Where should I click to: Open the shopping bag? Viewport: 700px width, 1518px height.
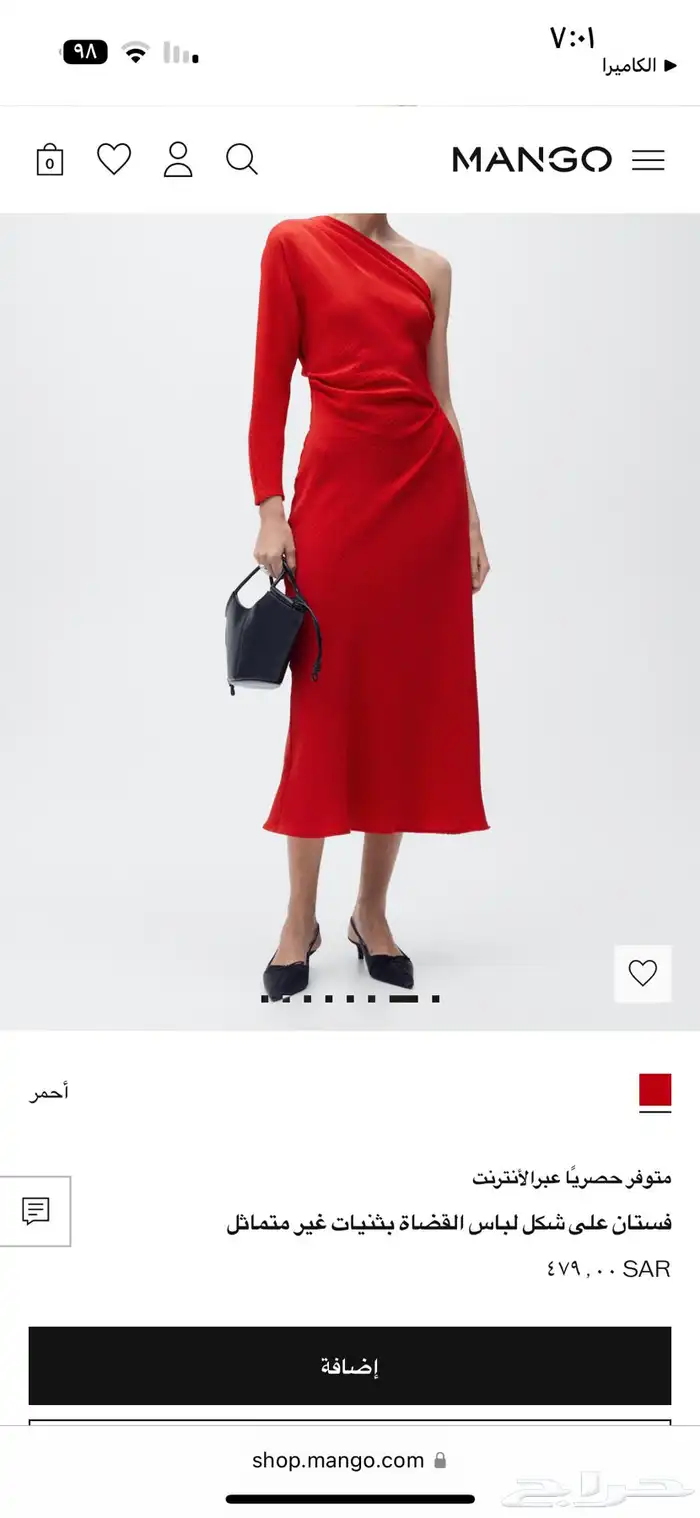(x=50, y=160)
